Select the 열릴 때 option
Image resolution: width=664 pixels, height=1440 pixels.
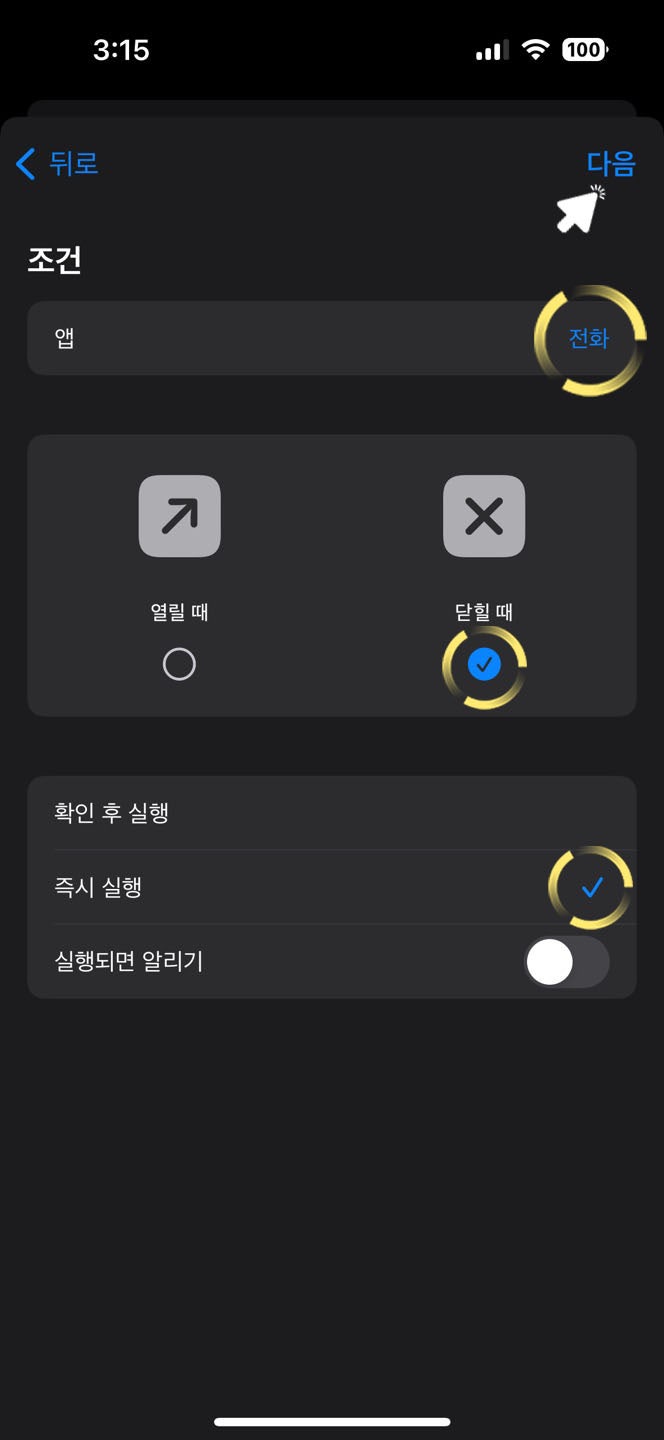tap(179, 663)
